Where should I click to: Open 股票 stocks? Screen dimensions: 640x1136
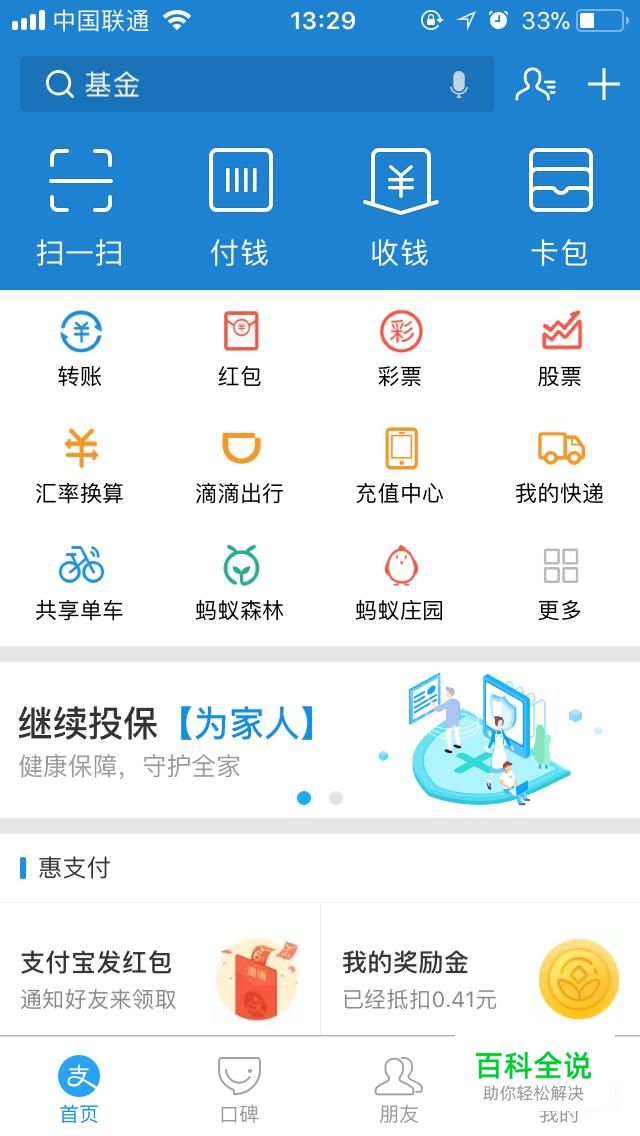tap(560, 349)
